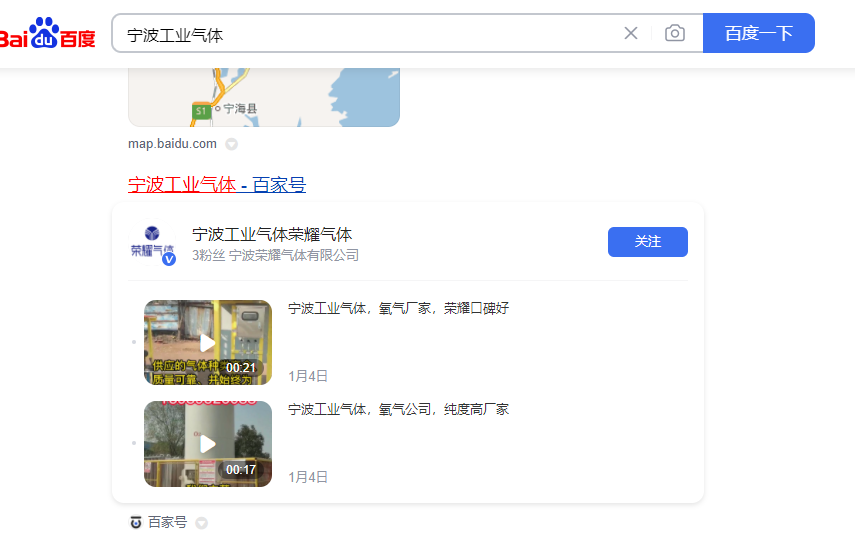855x547 pixels.
Task: Open camera image search
Action: [x=675, y=33]
